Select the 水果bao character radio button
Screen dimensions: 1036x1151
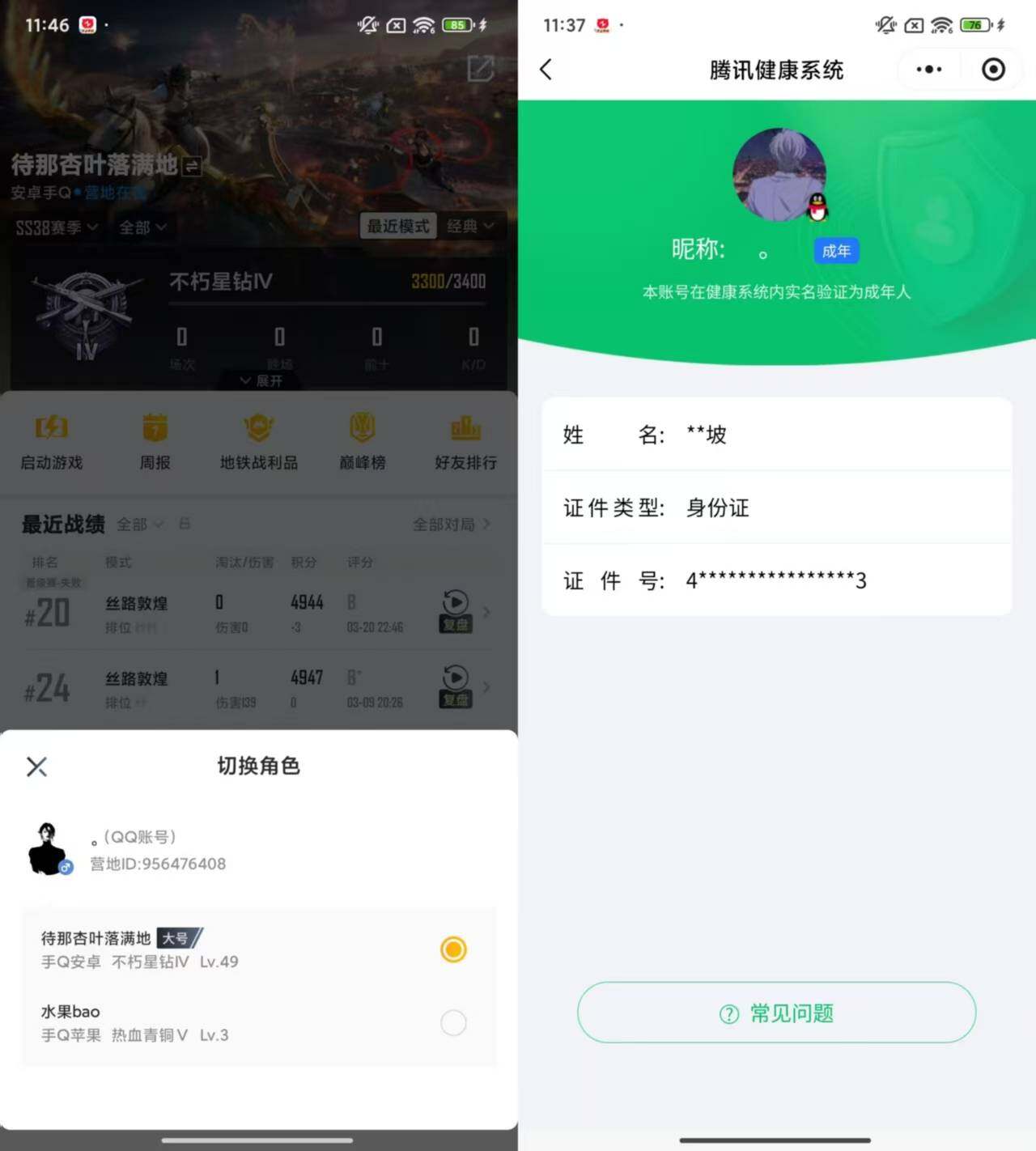453,1023
